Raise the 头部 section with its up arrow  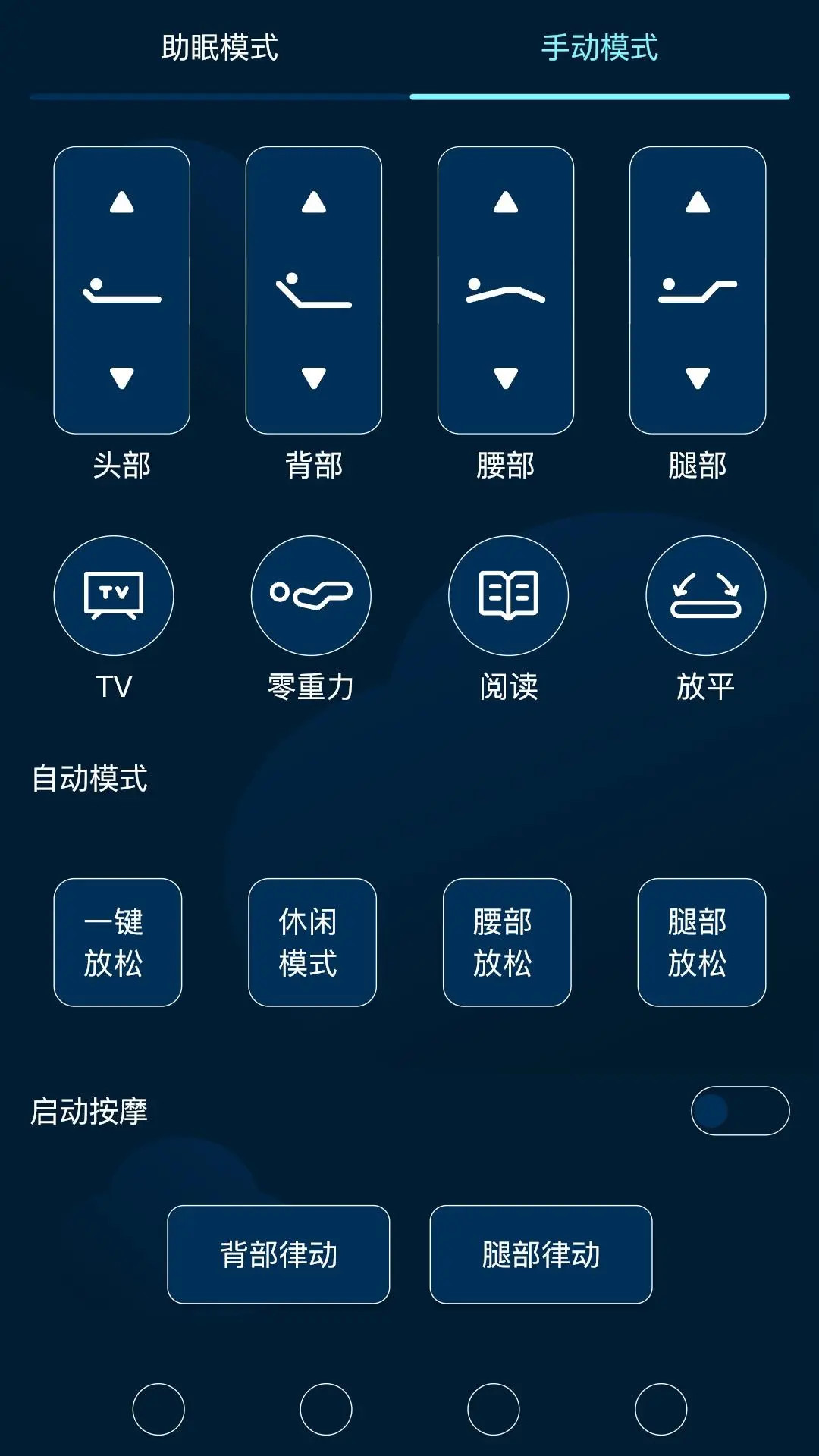(x=121, y=203)
